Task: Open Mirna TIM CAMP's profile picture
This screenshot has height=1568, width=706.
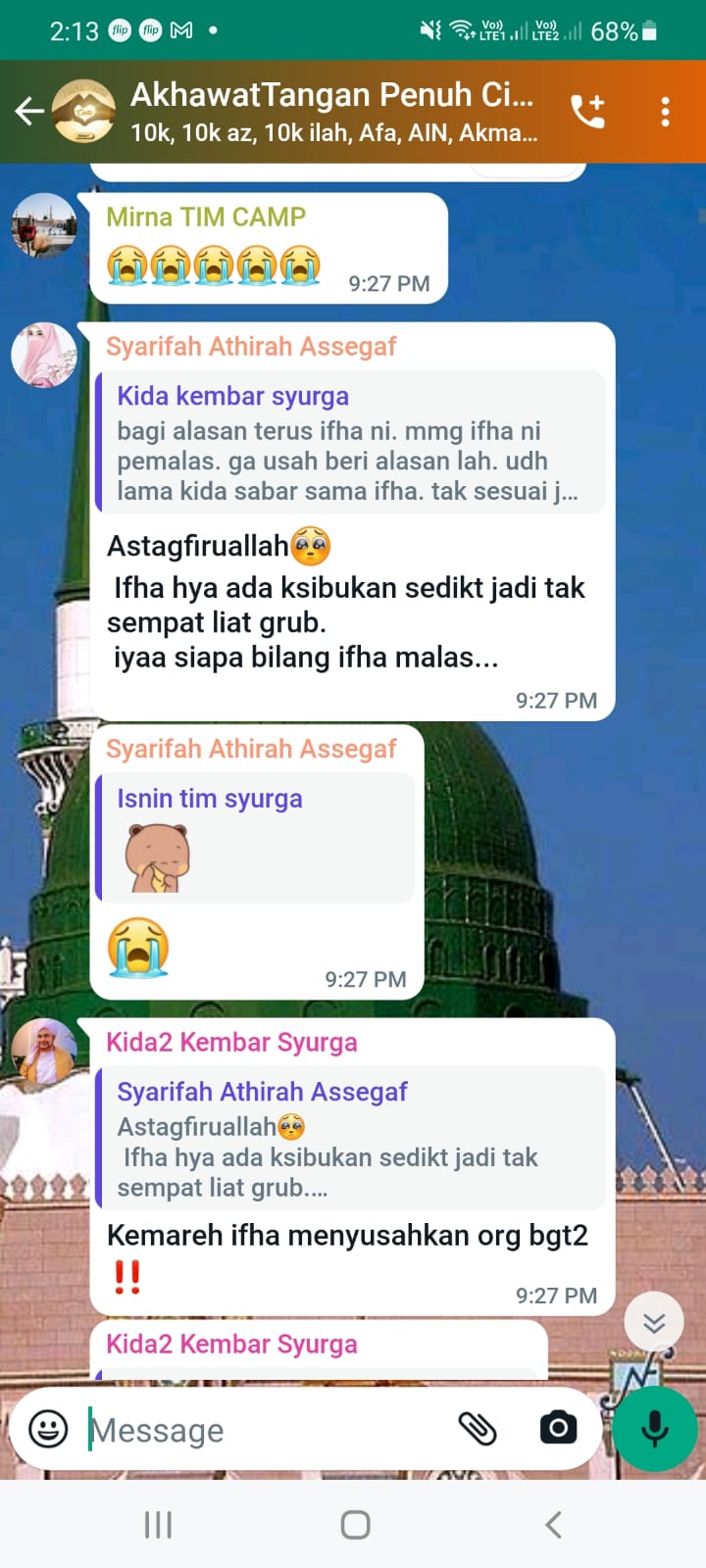Action: pyautogui.click(x=44, y=225)
